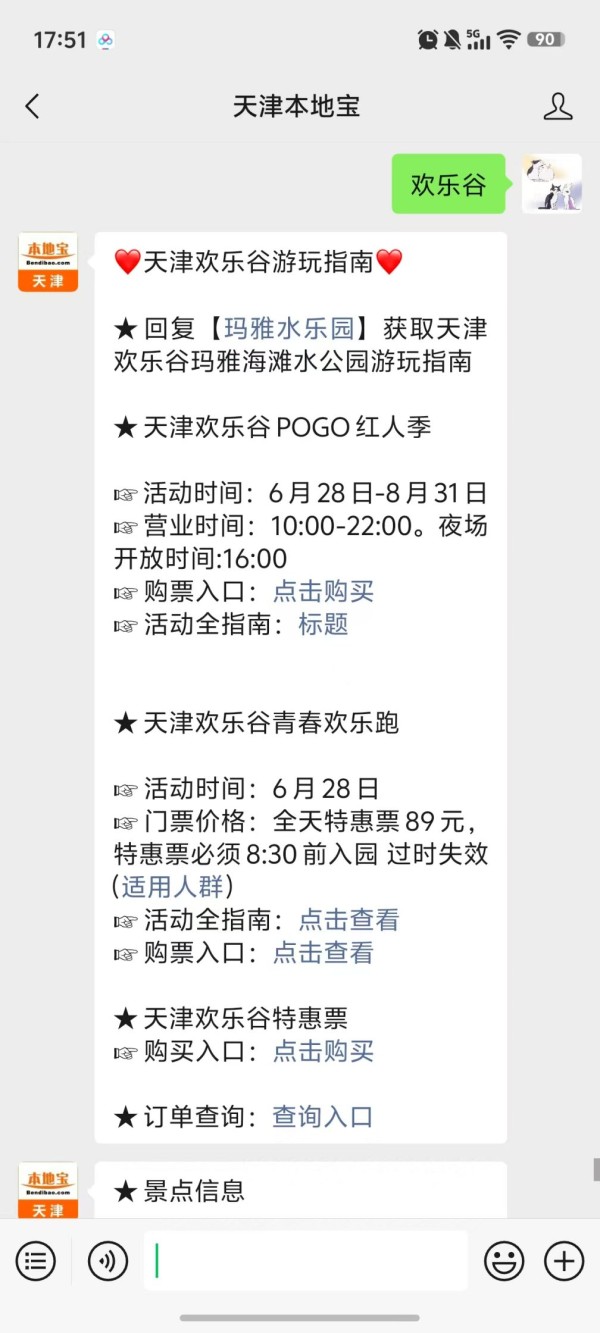600x1333 pixels.
Task: Tap 点击购买 under 天津欢乐谷特惠票
Action: (323, 1051)
